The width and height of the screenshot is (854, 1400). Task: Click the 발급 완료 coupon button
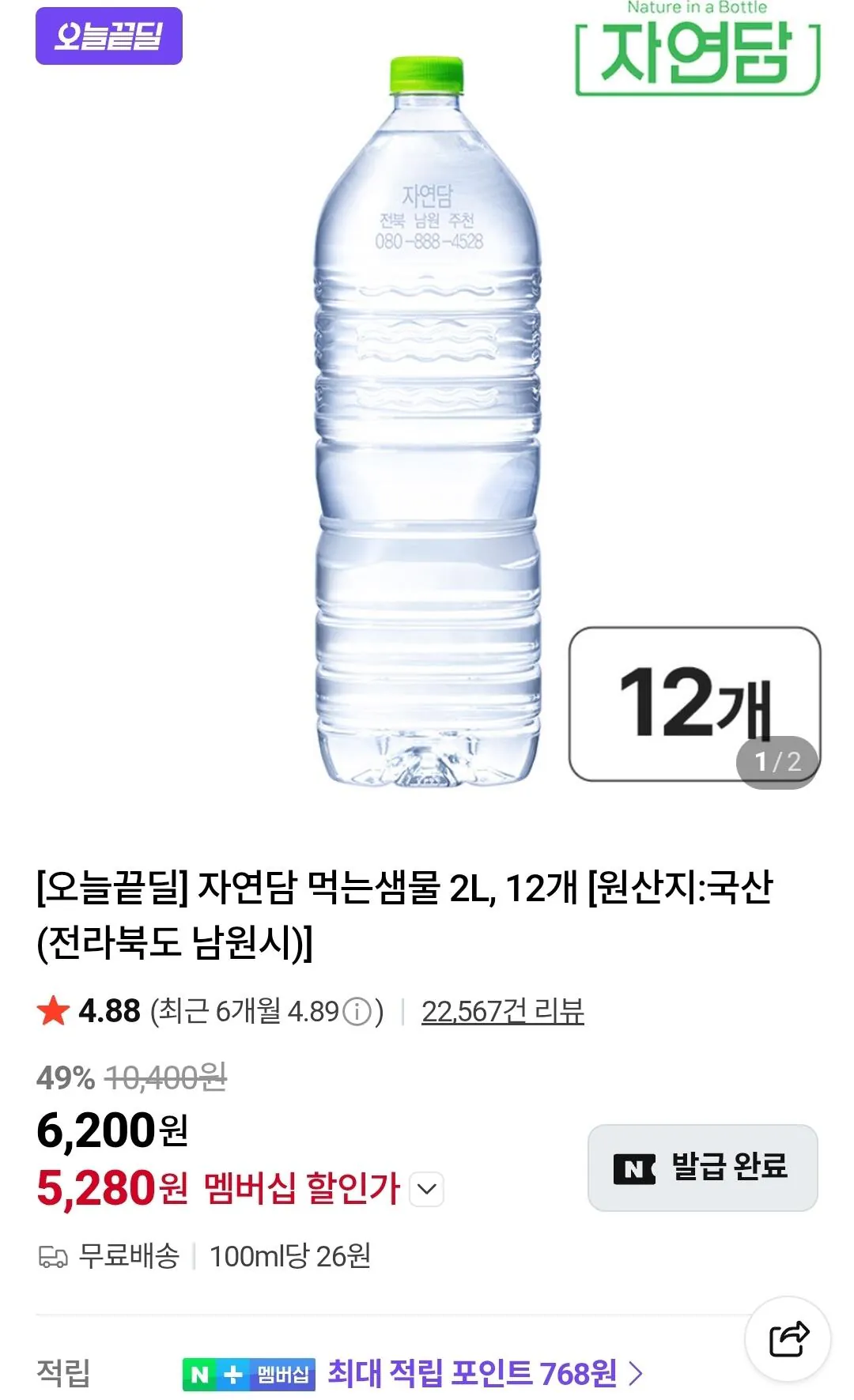pos(705,1168)
